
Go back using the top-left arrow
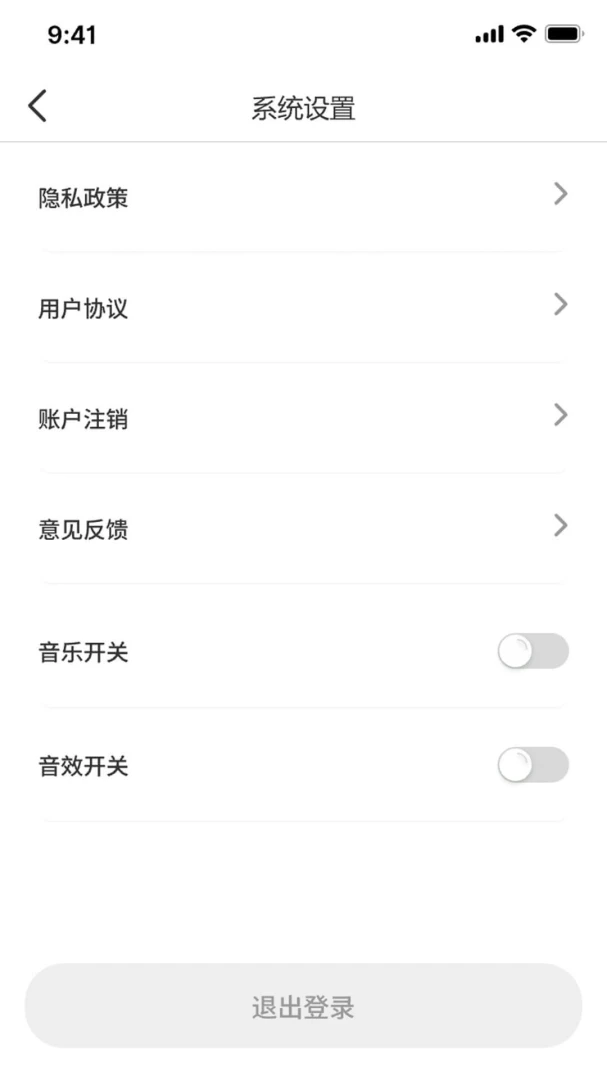(37, 106)
